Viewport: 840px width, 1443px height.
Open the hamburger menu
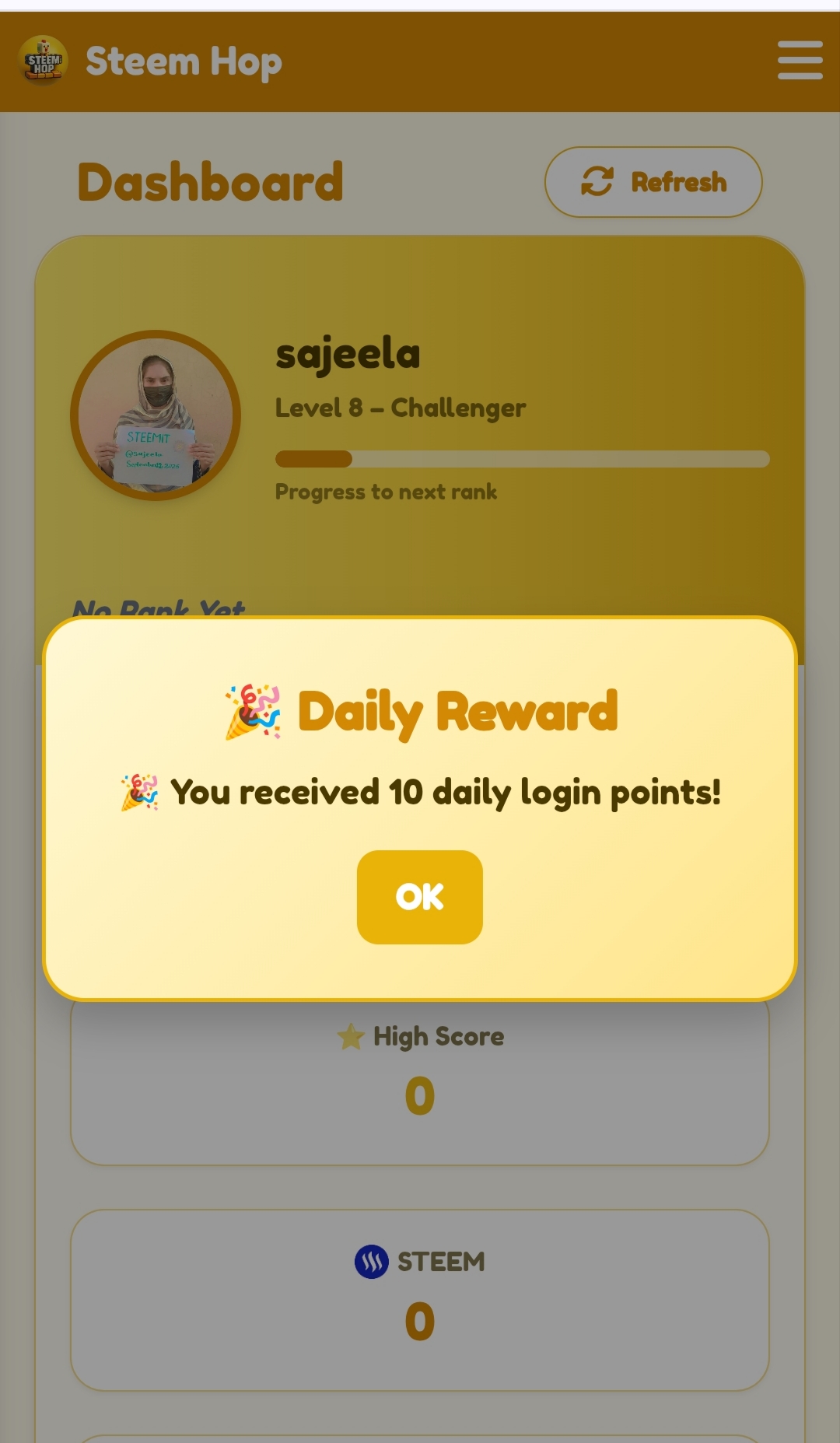800,61
